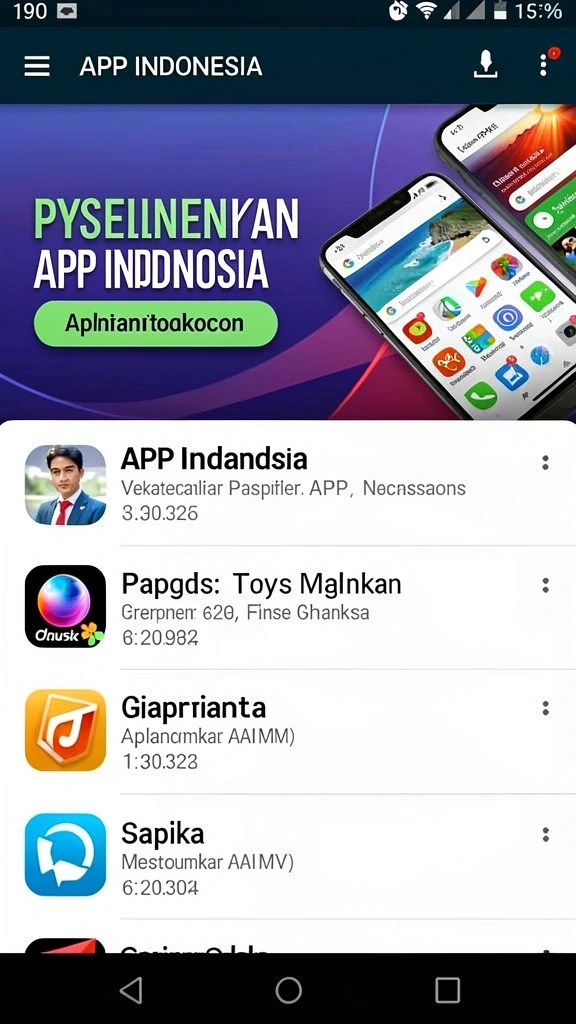Open the APP Indandsia list entry
This screenshot has width=576, height=1024.
(288, 485)
